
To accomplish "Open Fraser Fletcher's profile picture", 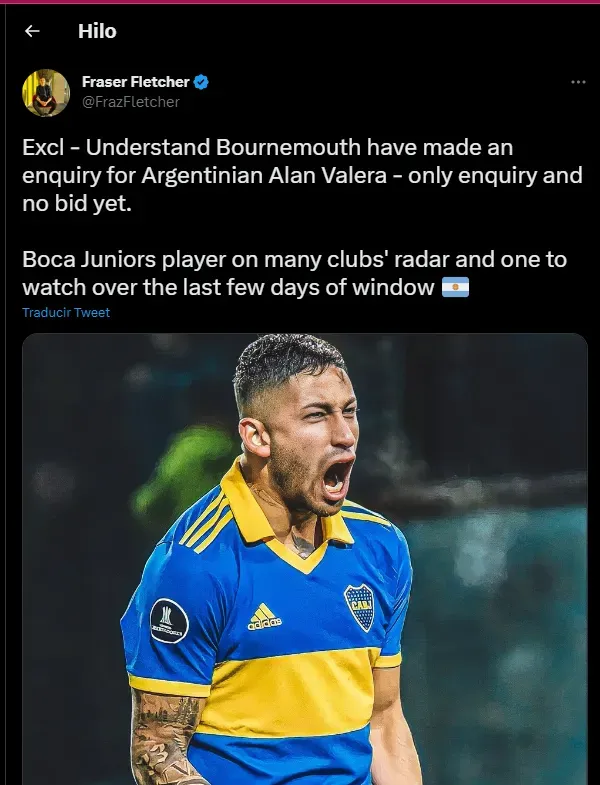I will coord(45,93).
